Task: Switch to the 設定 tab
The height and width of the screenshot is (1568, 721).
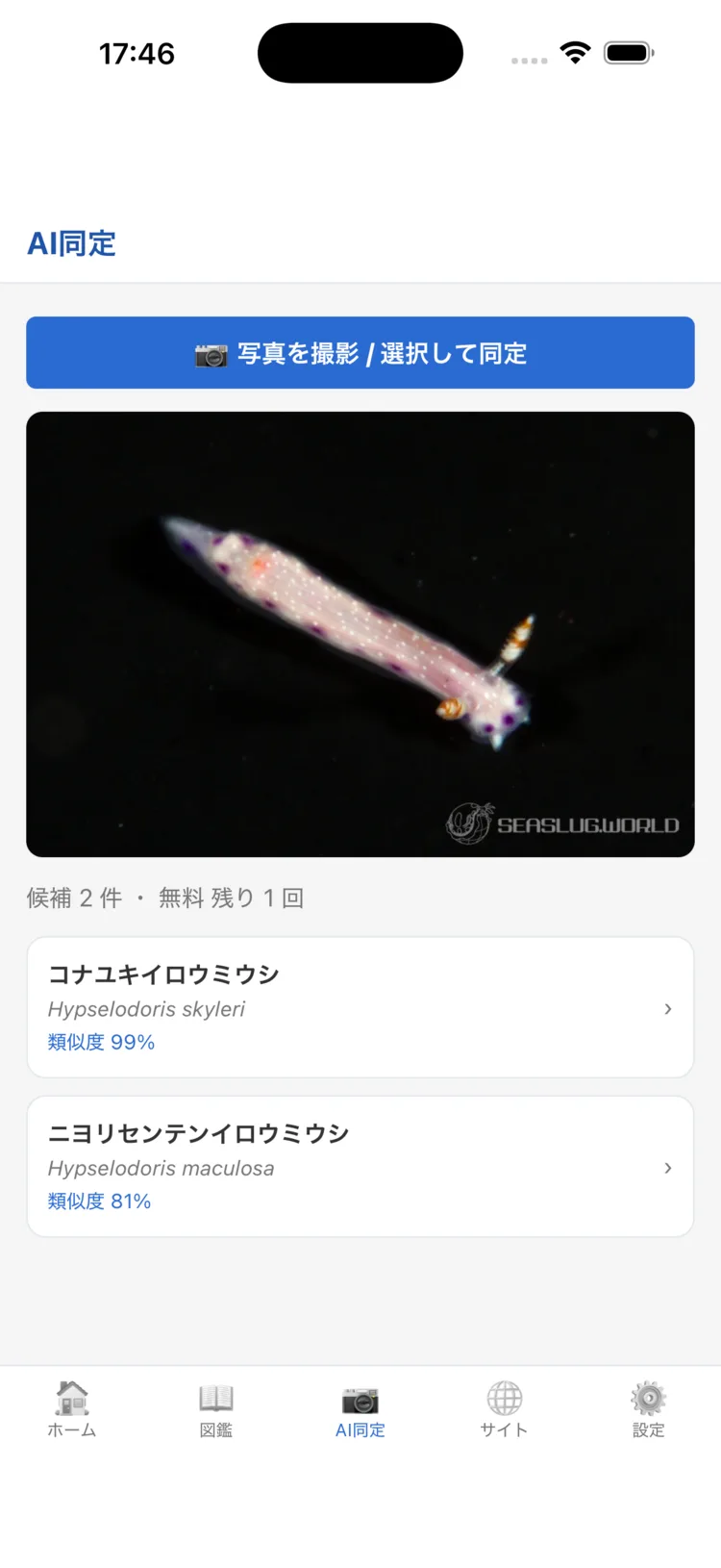Action: point(649,1409)
